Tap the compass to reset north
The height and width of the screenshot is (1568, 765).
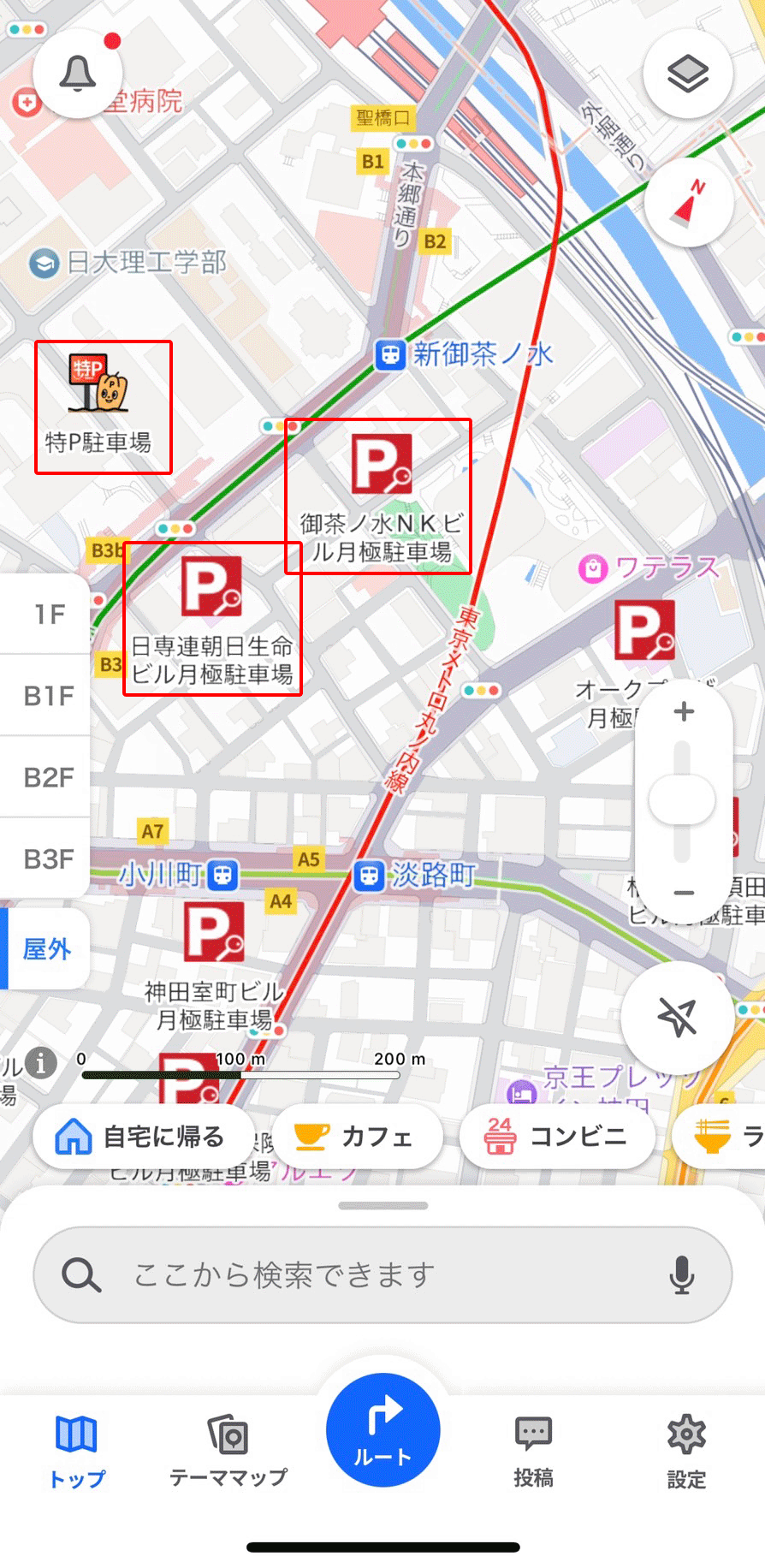688,203
